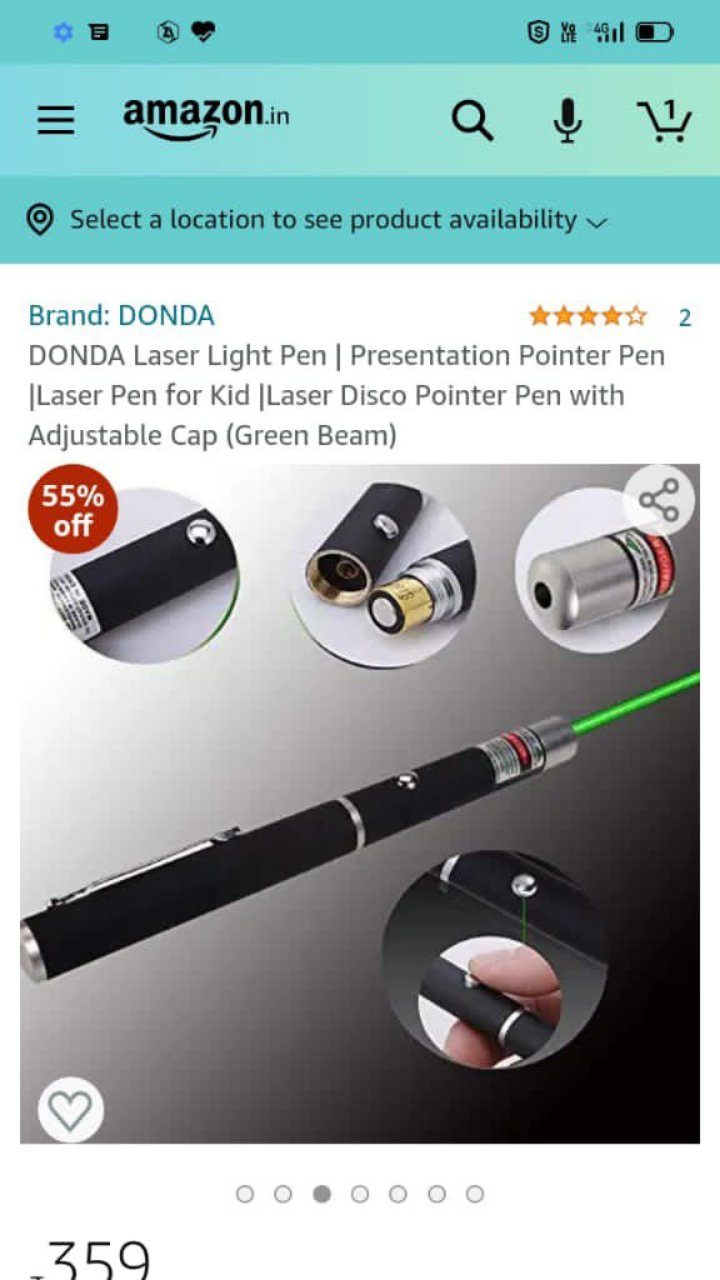Open the laser pen product image
The image size is (720, 1280).
pos(360,800)
